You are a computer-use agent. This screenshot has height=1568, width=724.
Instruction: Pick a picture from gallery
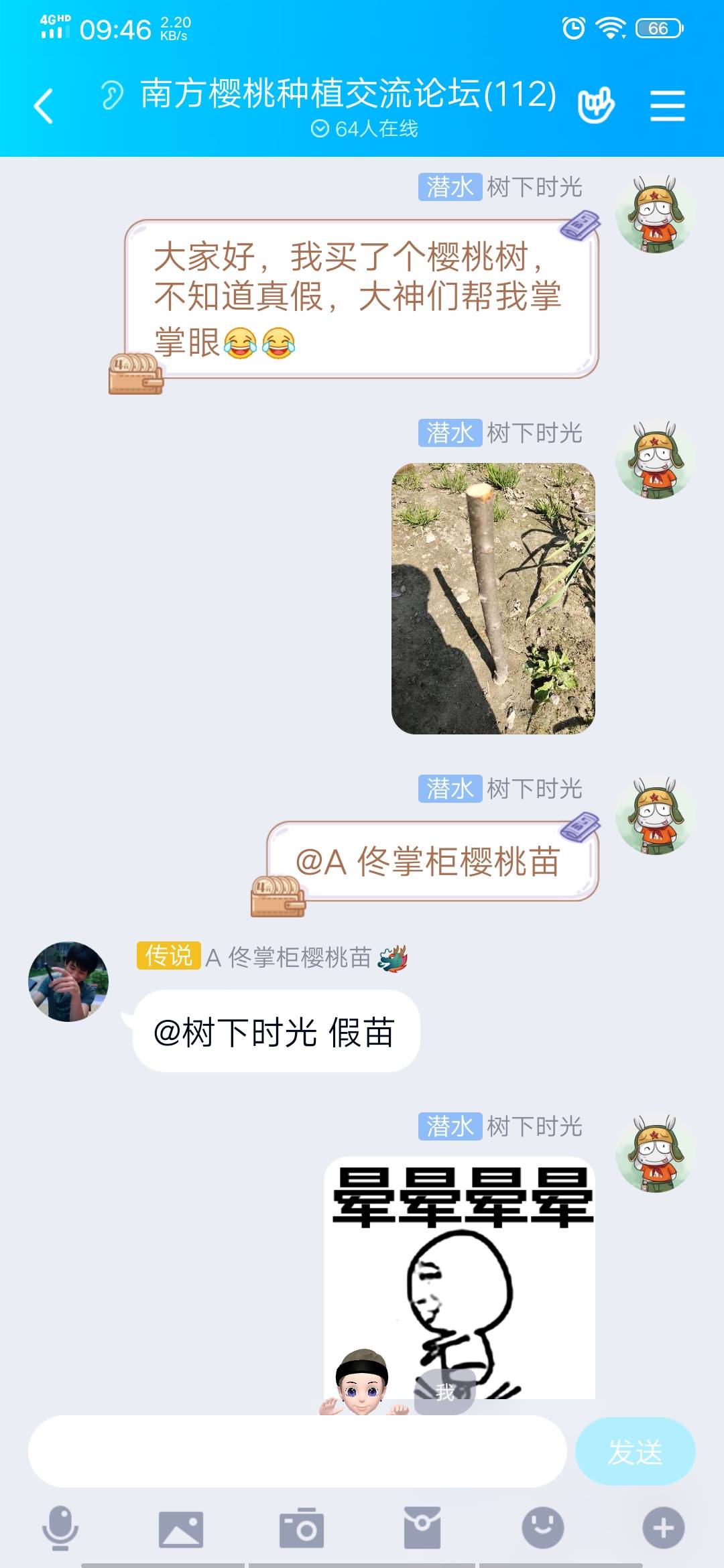[181, 1529]
